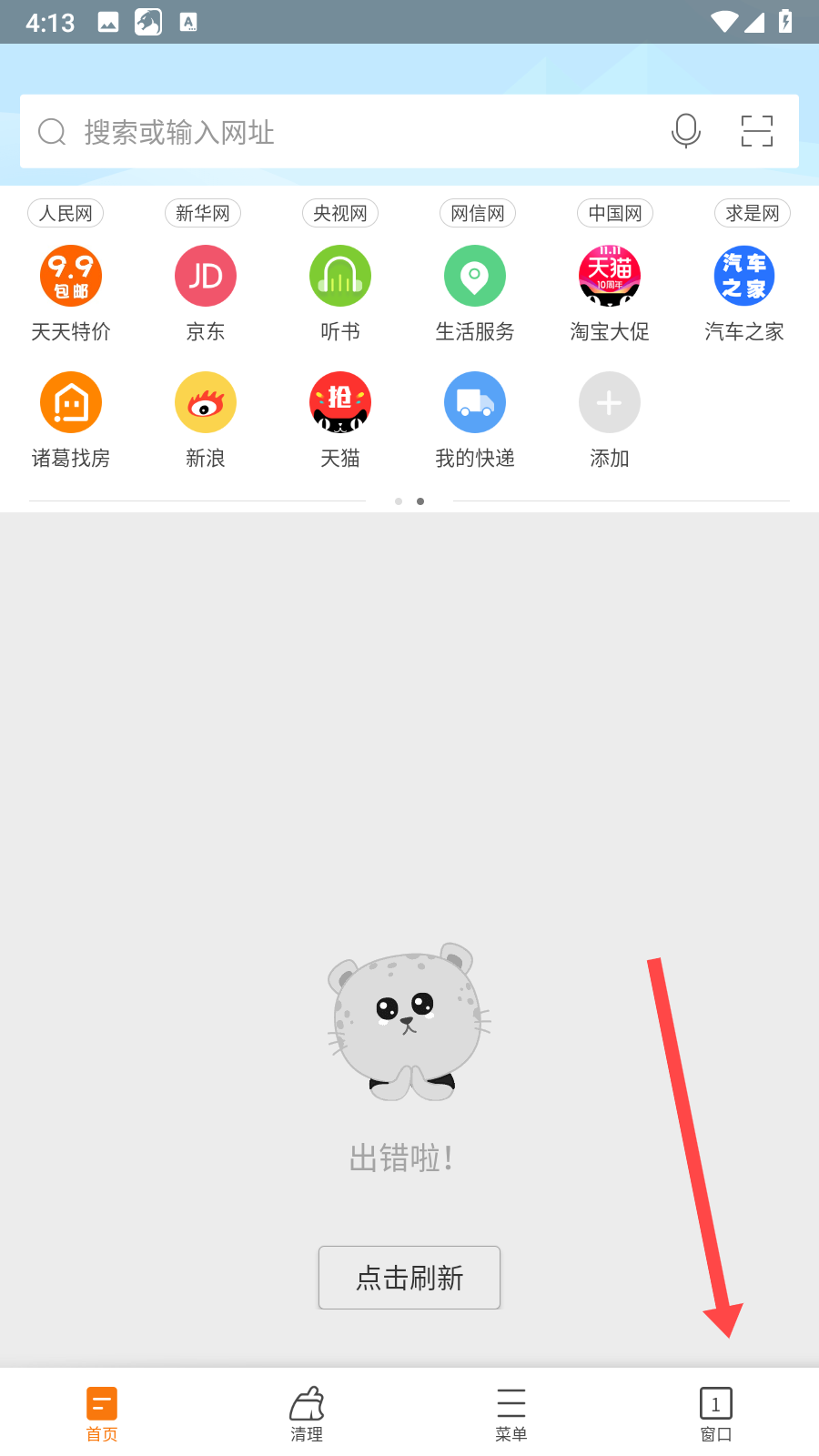Add a new shortcut with 添加
Screen dimensions: 819x1456
pos(610,420)
